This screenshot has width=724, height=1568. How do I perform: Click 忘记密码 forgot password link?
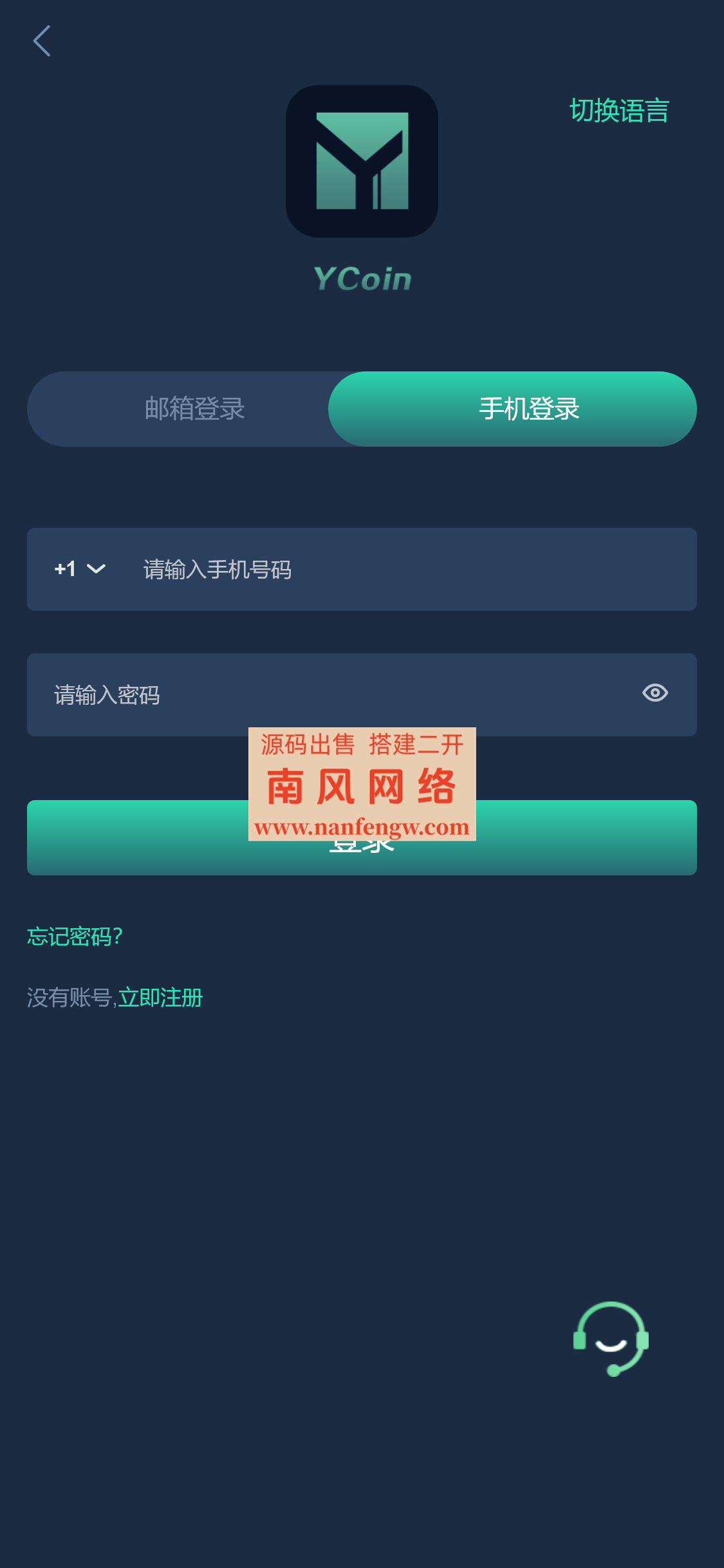(75, 937)
